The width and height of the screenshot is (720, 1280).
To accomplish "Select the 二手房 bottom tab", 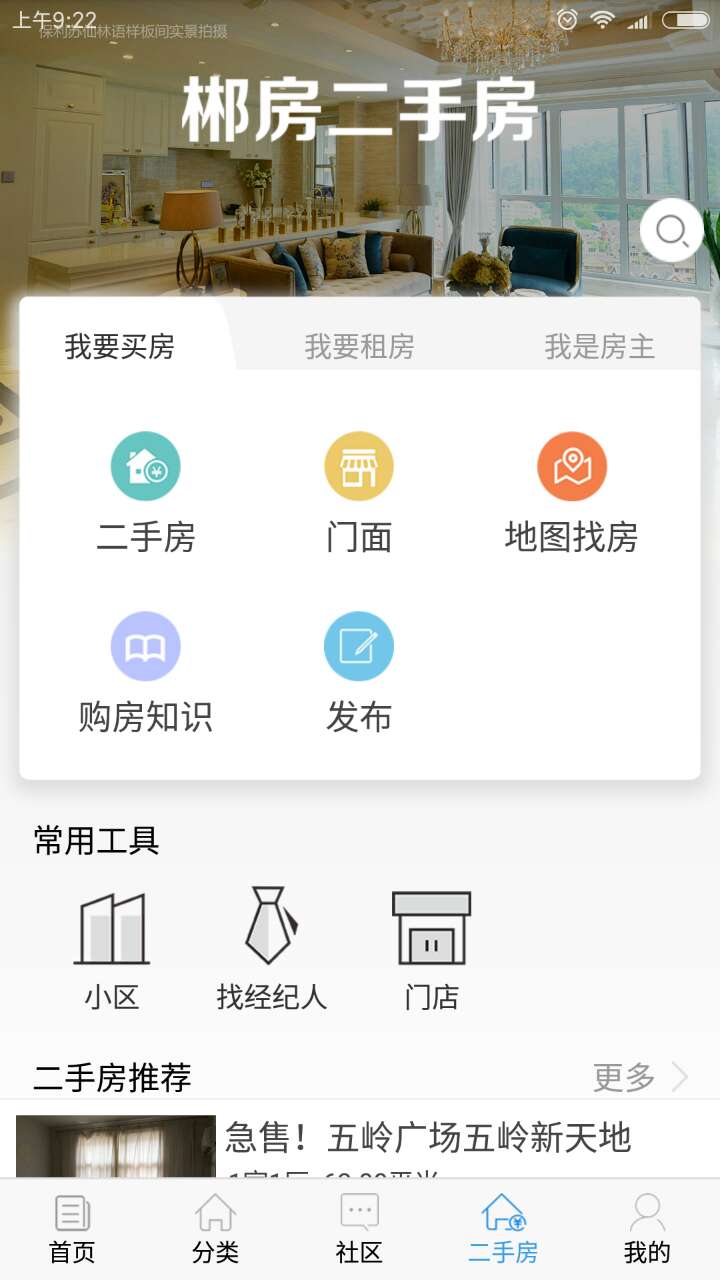I will 503,1230.
